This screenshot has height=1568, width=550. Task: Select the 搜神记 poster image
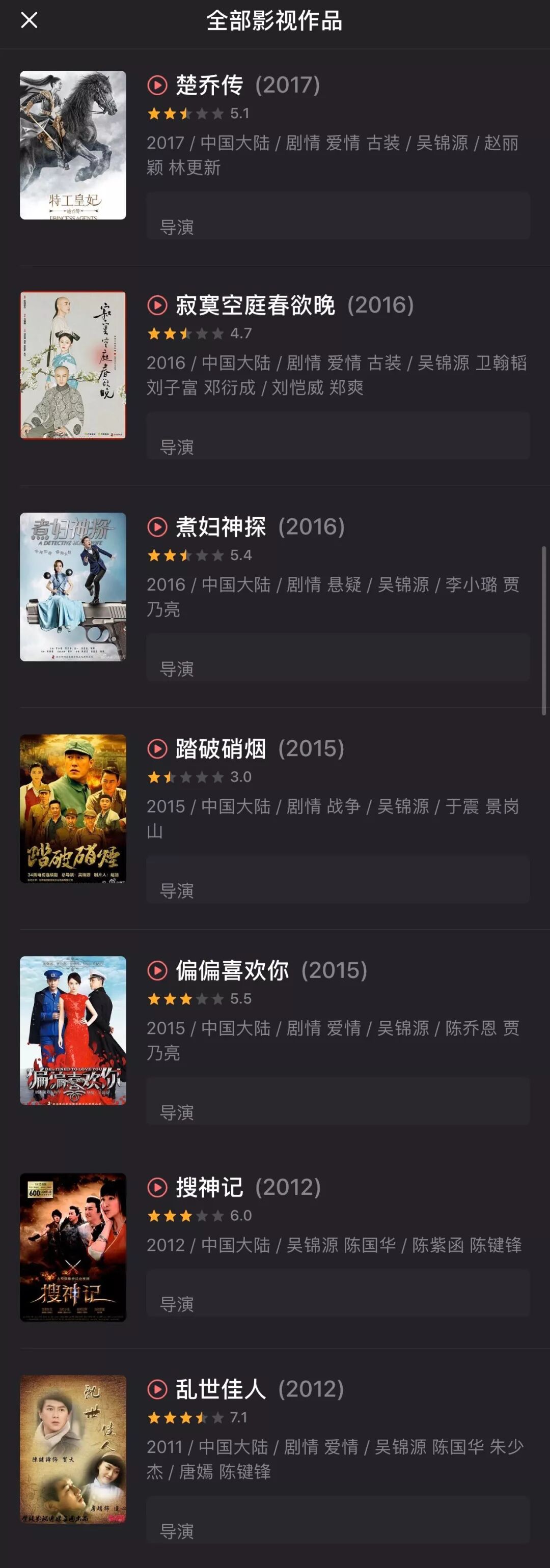point(73,1247)
